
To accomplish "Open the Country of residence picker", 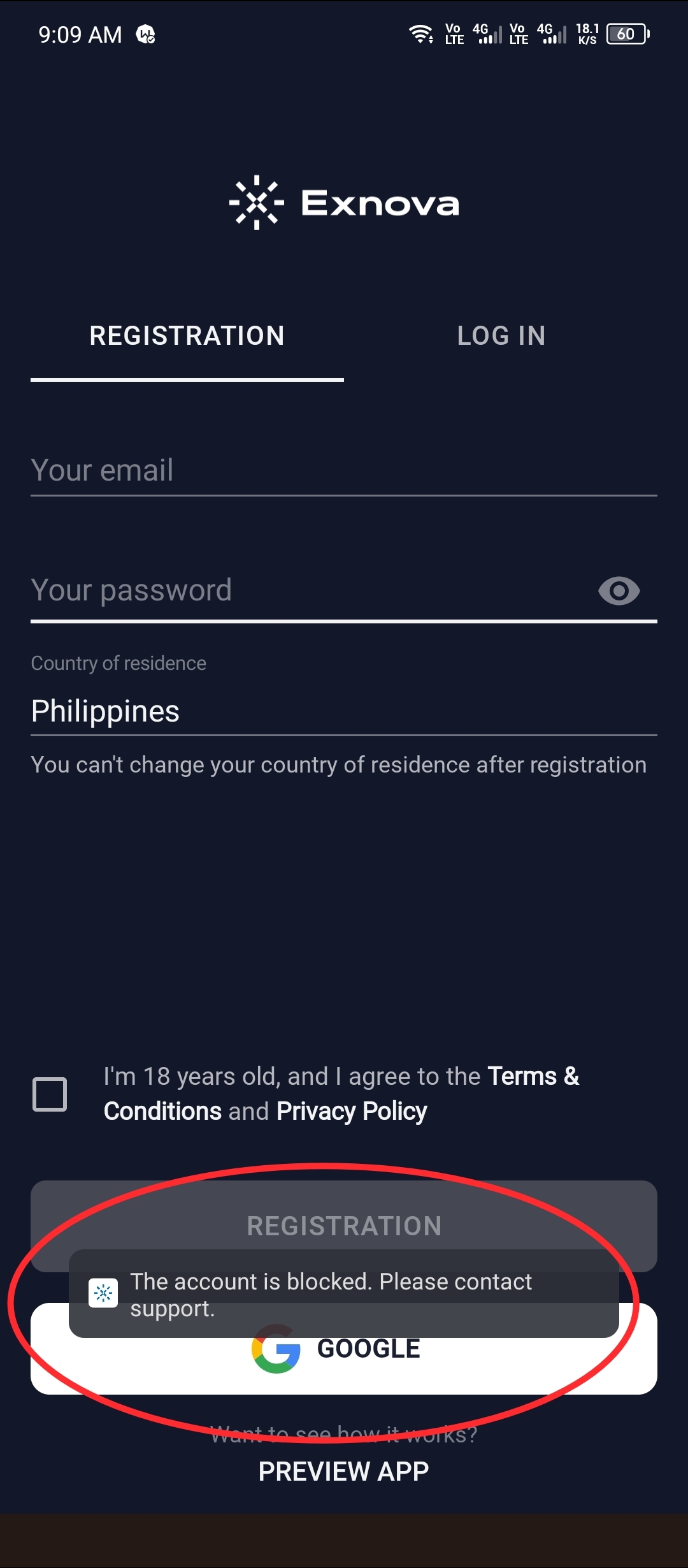I will tap(343, 711).
